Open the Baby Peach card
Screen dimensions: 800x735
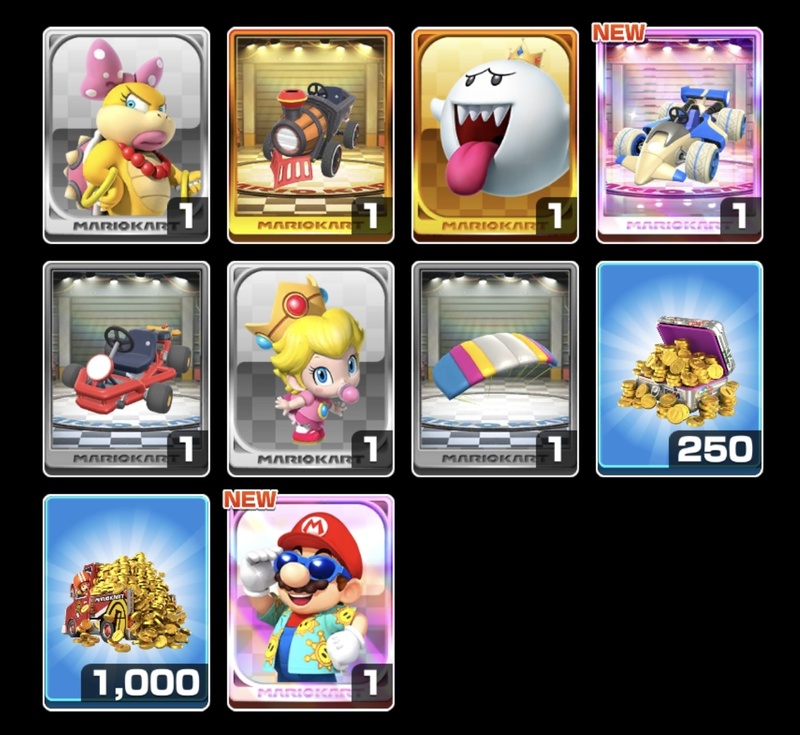point(310,369)
